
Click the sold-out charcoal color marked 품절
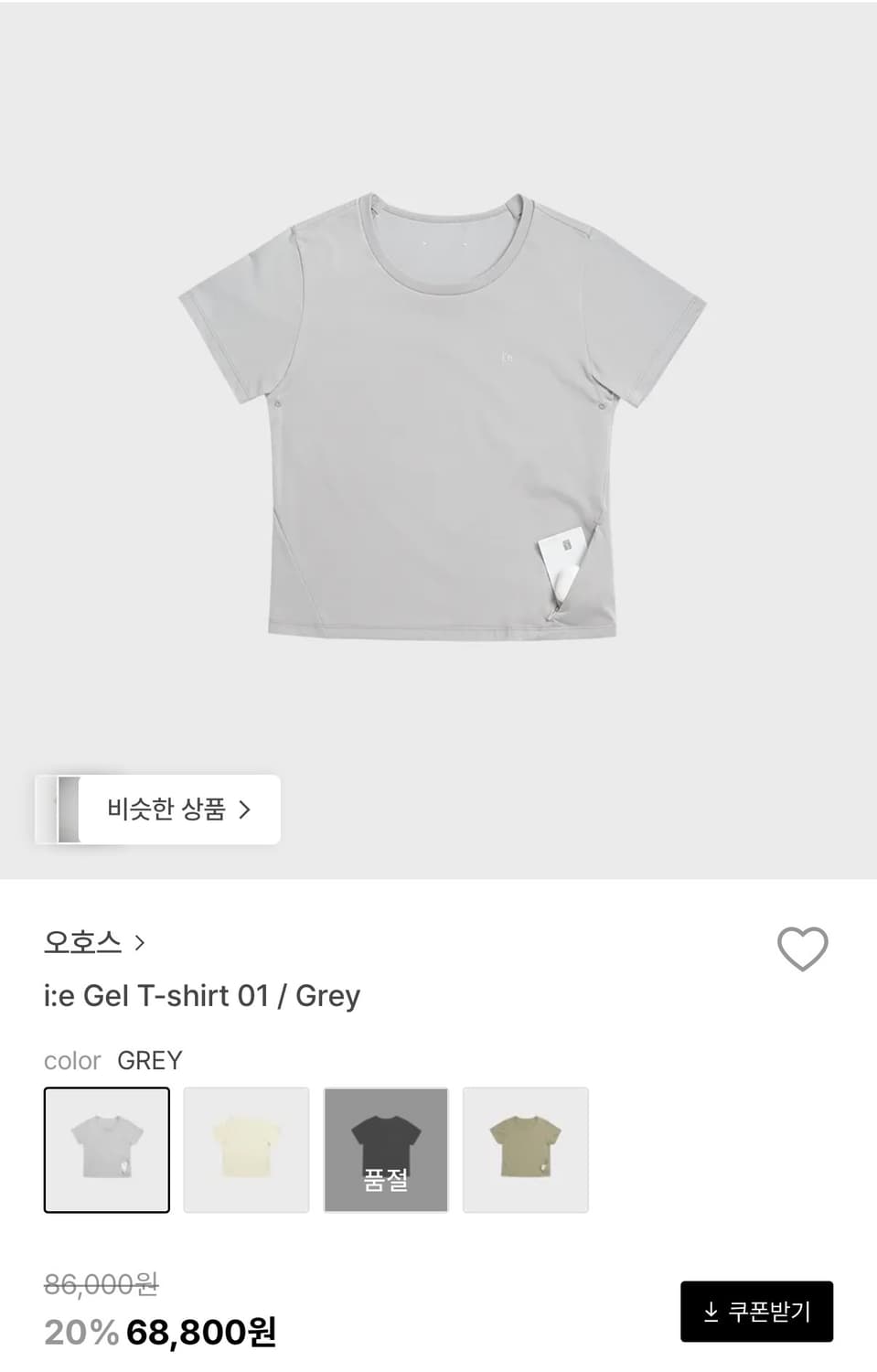(386, 1149)
